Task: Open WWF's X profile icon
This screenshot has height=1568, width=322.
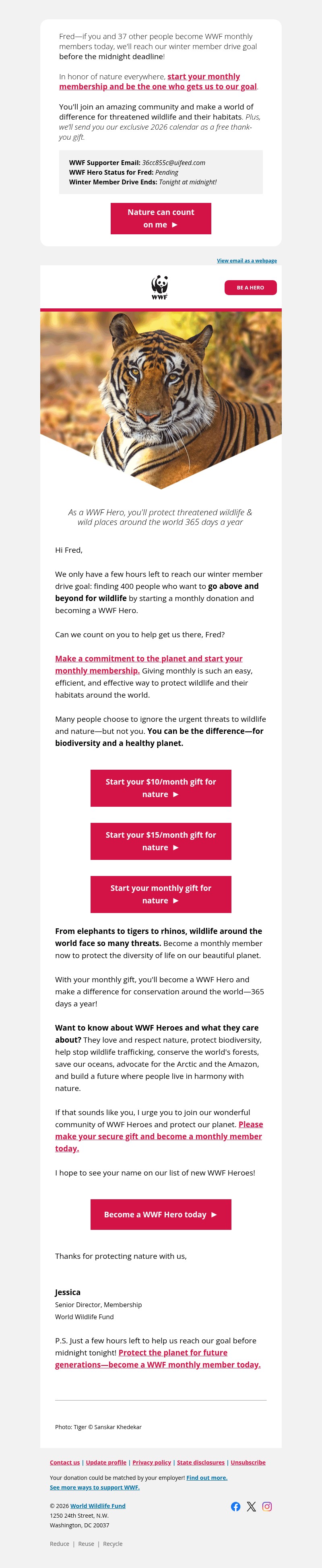Action: coord(252,1506)
